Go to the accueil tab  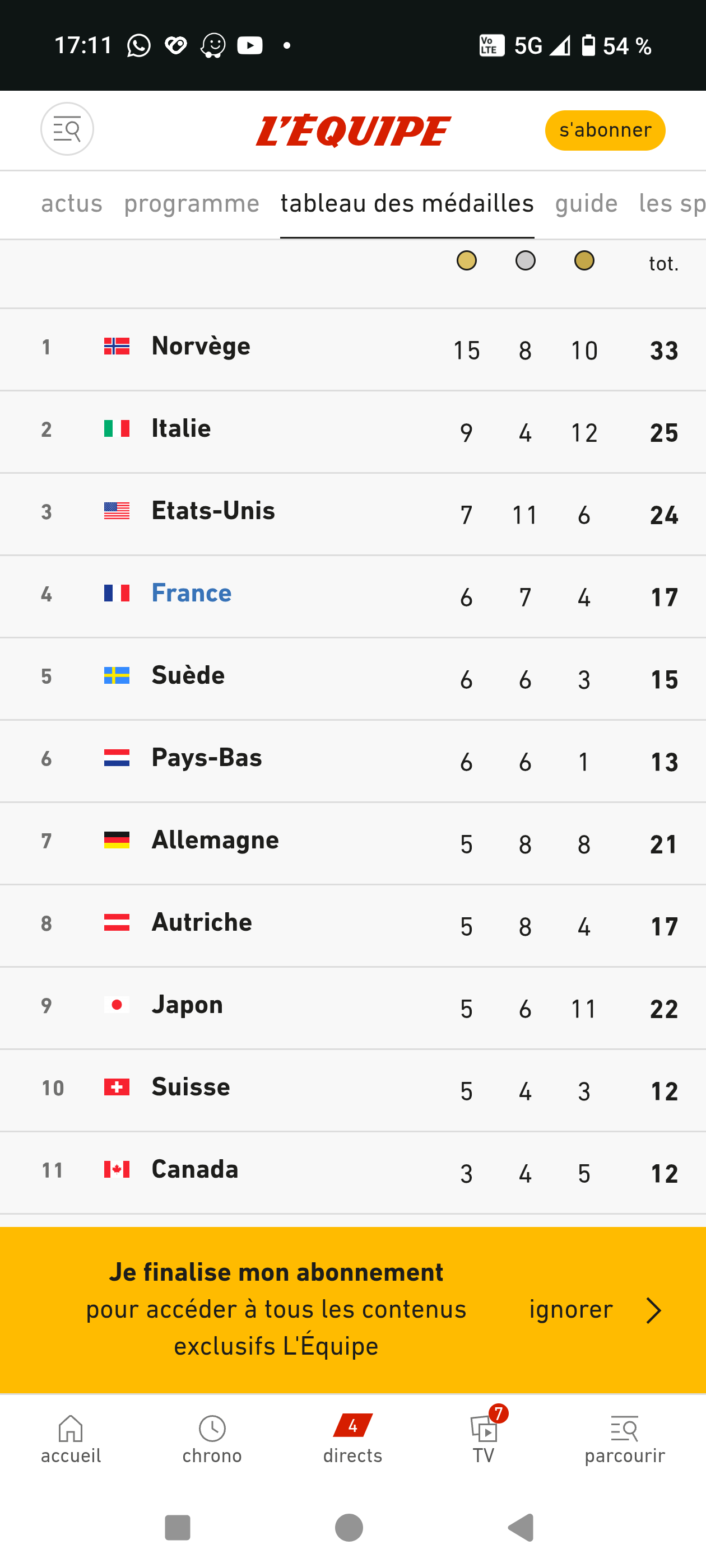(x=71, y=1439)
